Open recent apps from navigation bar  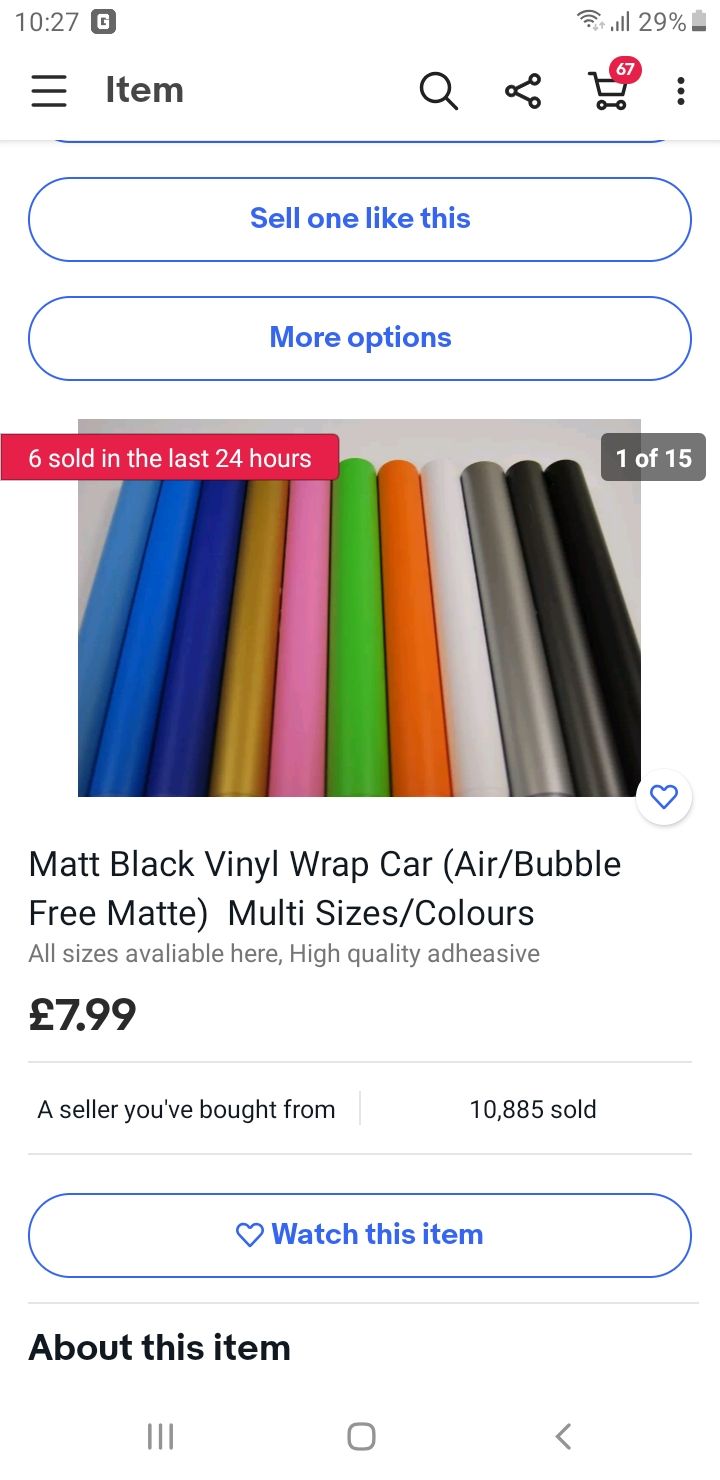(x=160, y=1436)
